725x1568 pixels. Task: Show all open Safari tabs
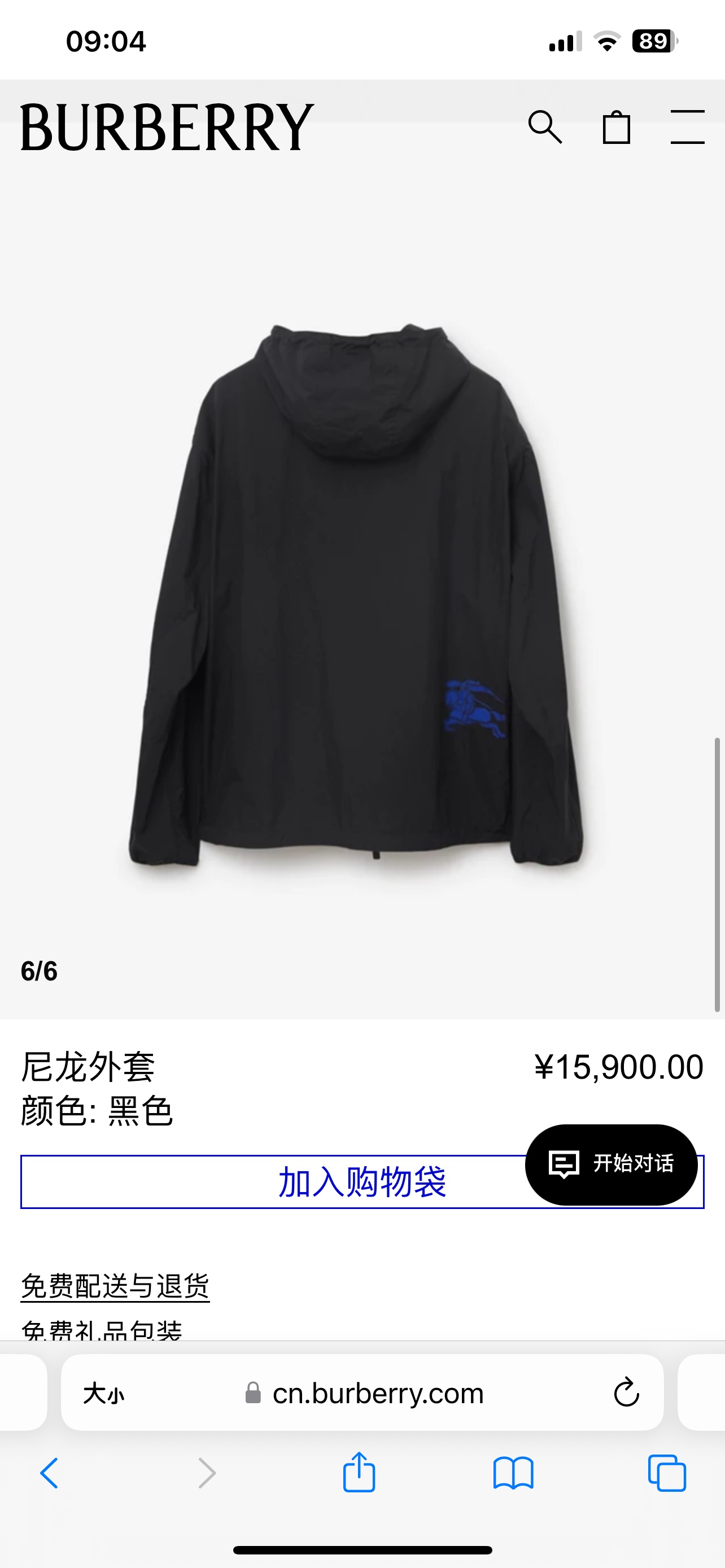click(x=667, y=1473)
